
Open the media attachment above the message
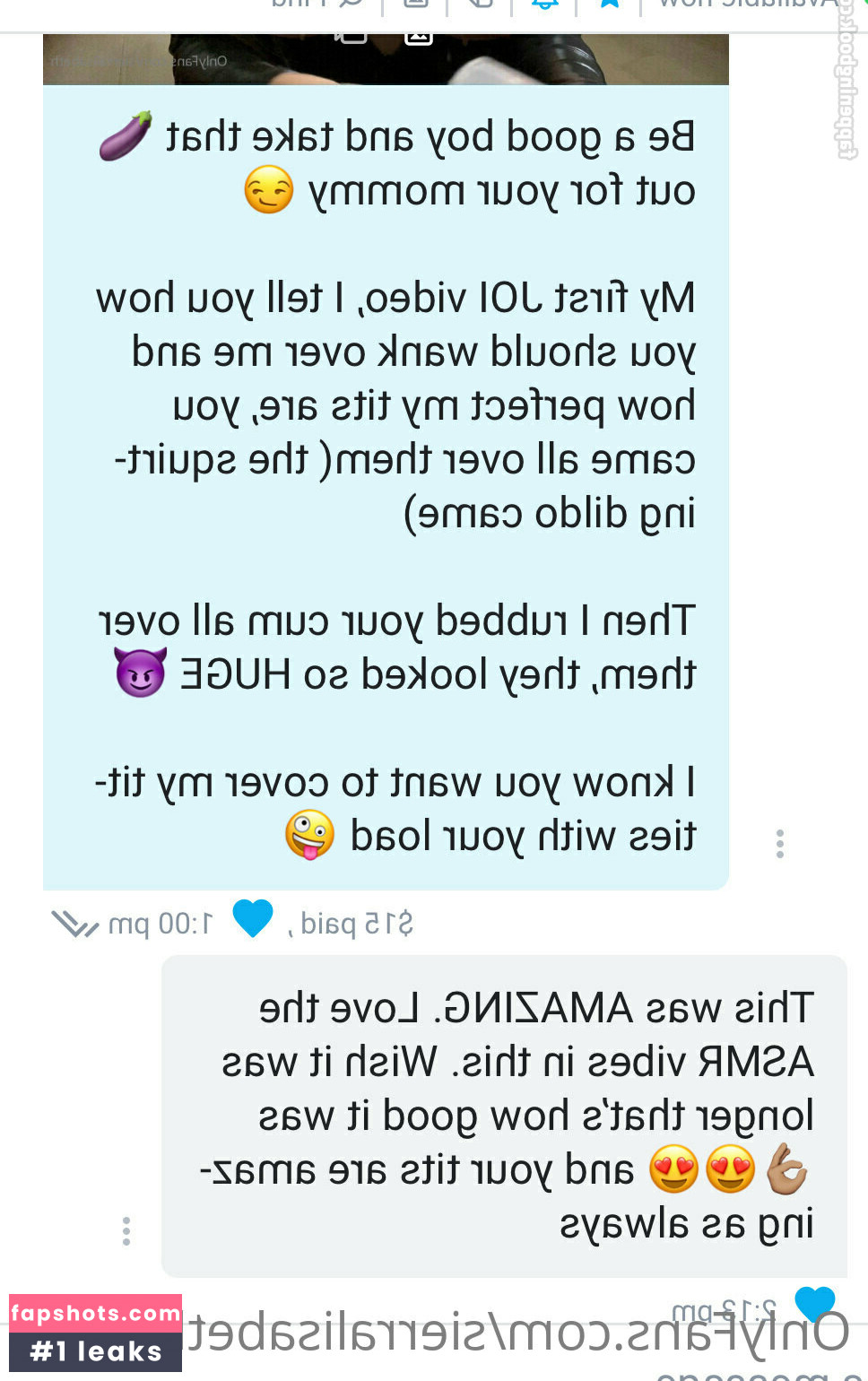coord(386,58)
